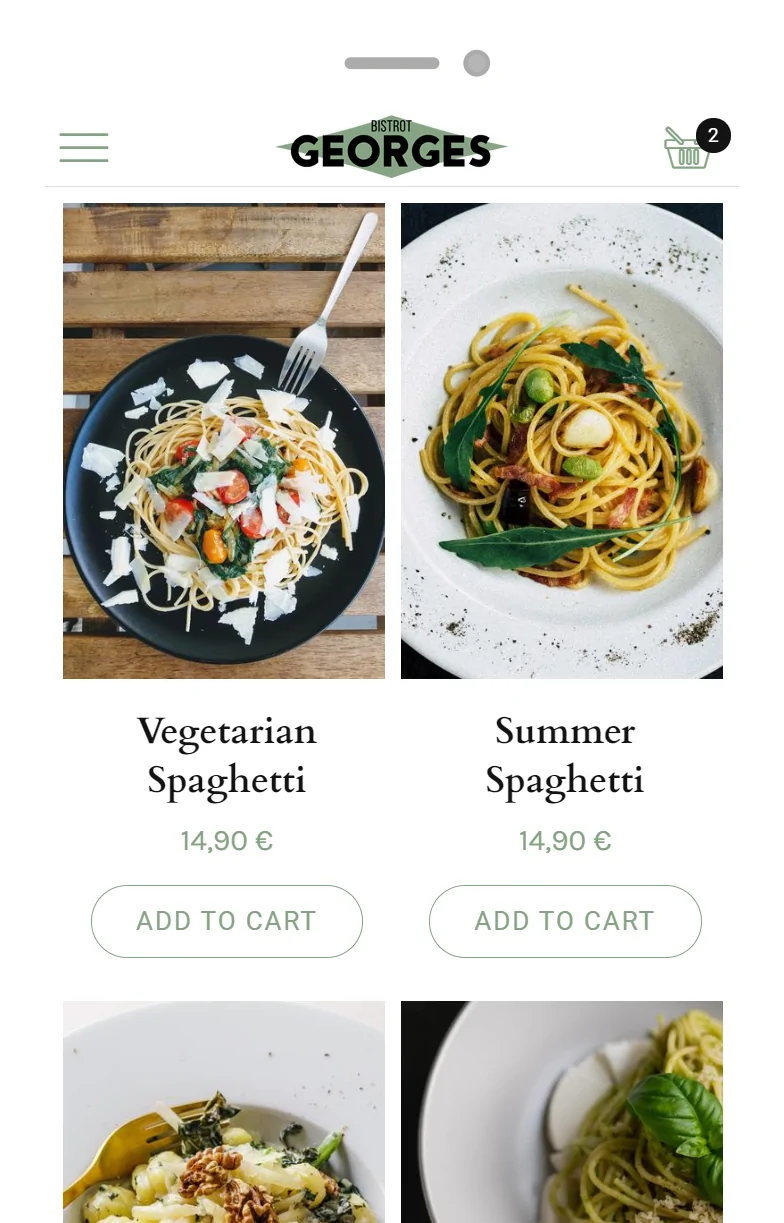View the pesto spaghetti with basil dish
Image resolution: width=784 pixels, height=1223 pixels.
[562, 1112]
